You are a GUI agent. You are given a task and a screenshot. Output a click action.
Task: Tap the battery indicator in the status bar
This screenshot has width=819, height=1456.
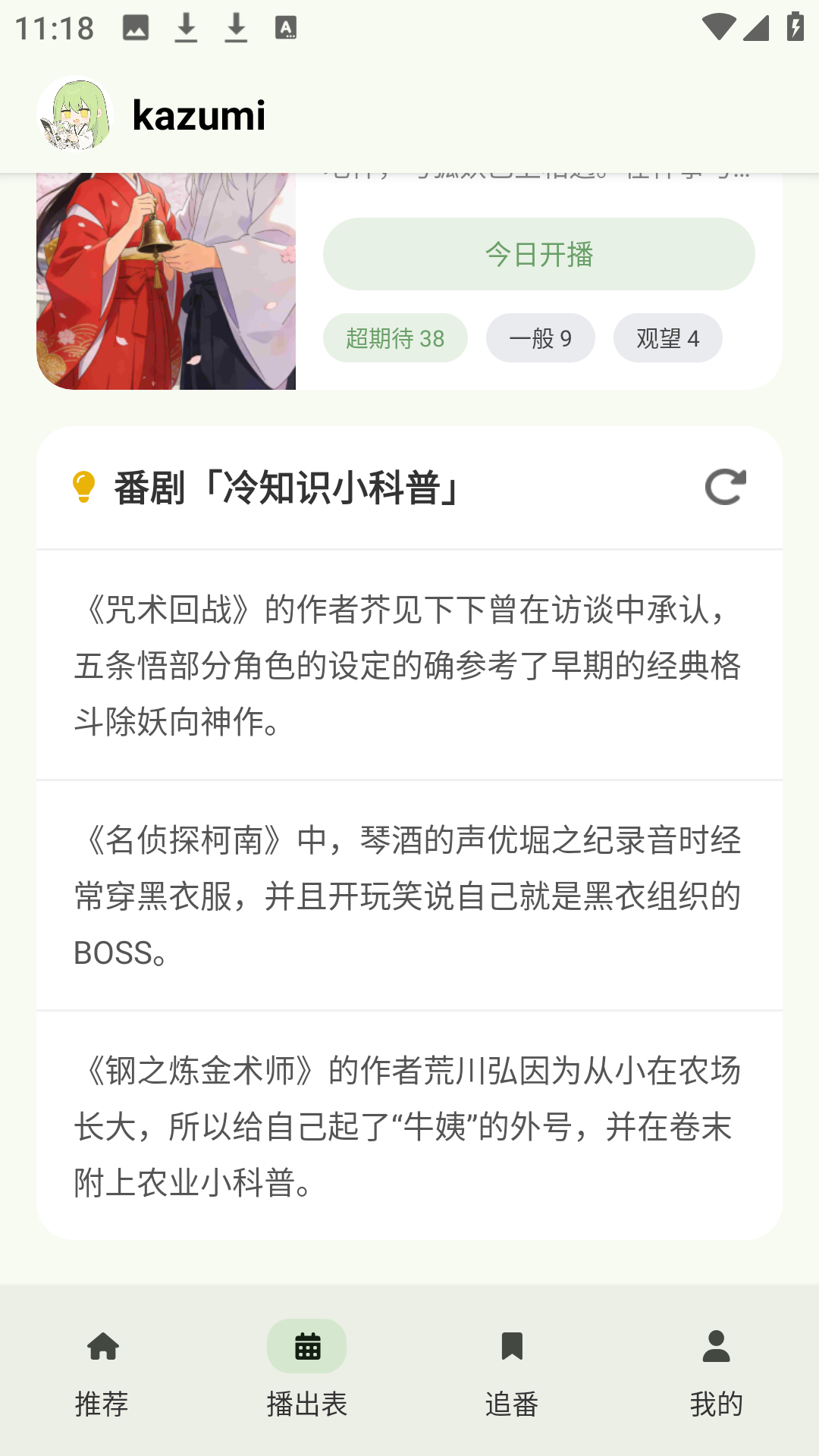(793, 25)
